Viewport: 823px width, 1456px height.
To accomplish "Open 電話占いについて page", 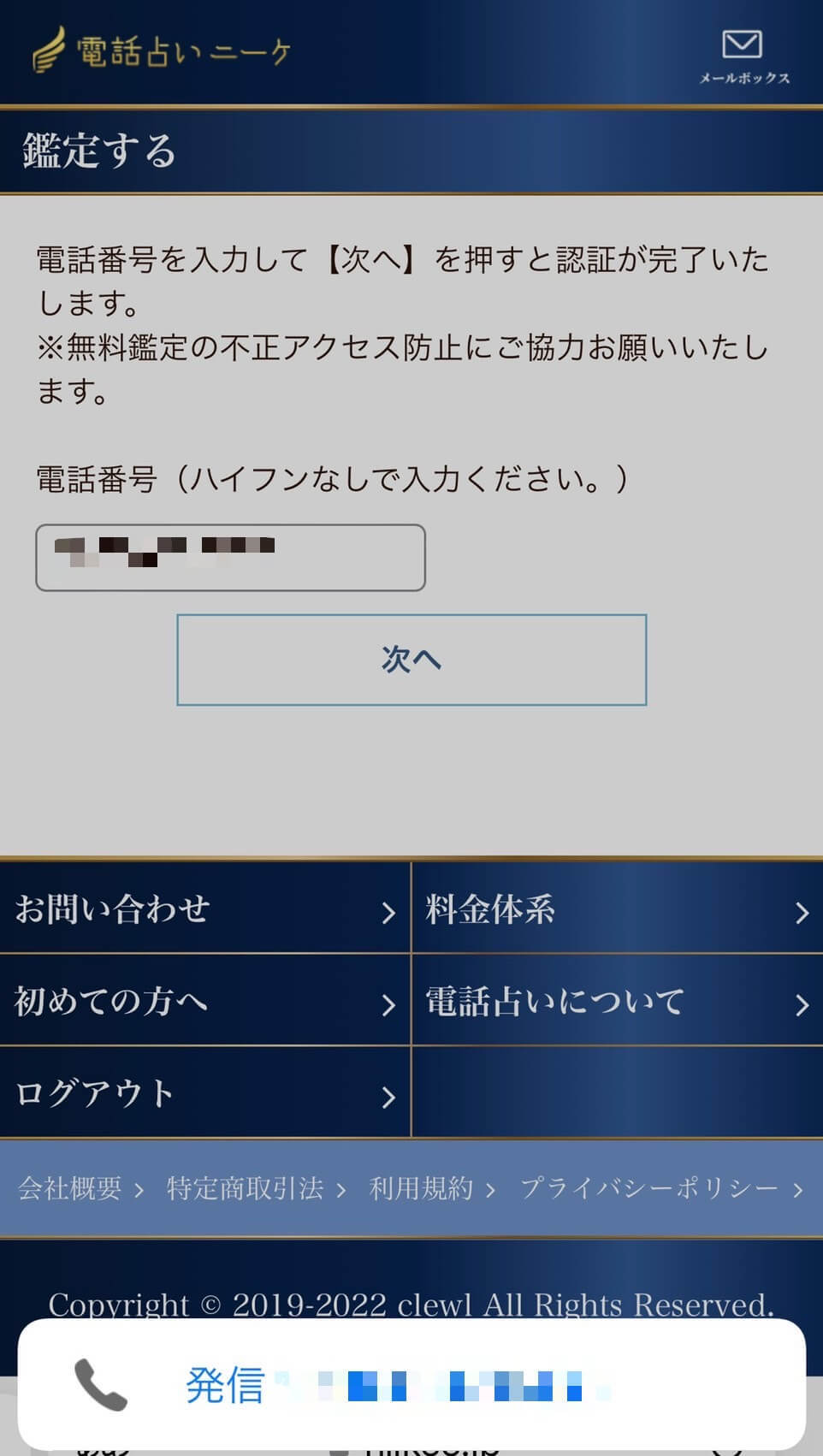I will (x=617, y=1002).
